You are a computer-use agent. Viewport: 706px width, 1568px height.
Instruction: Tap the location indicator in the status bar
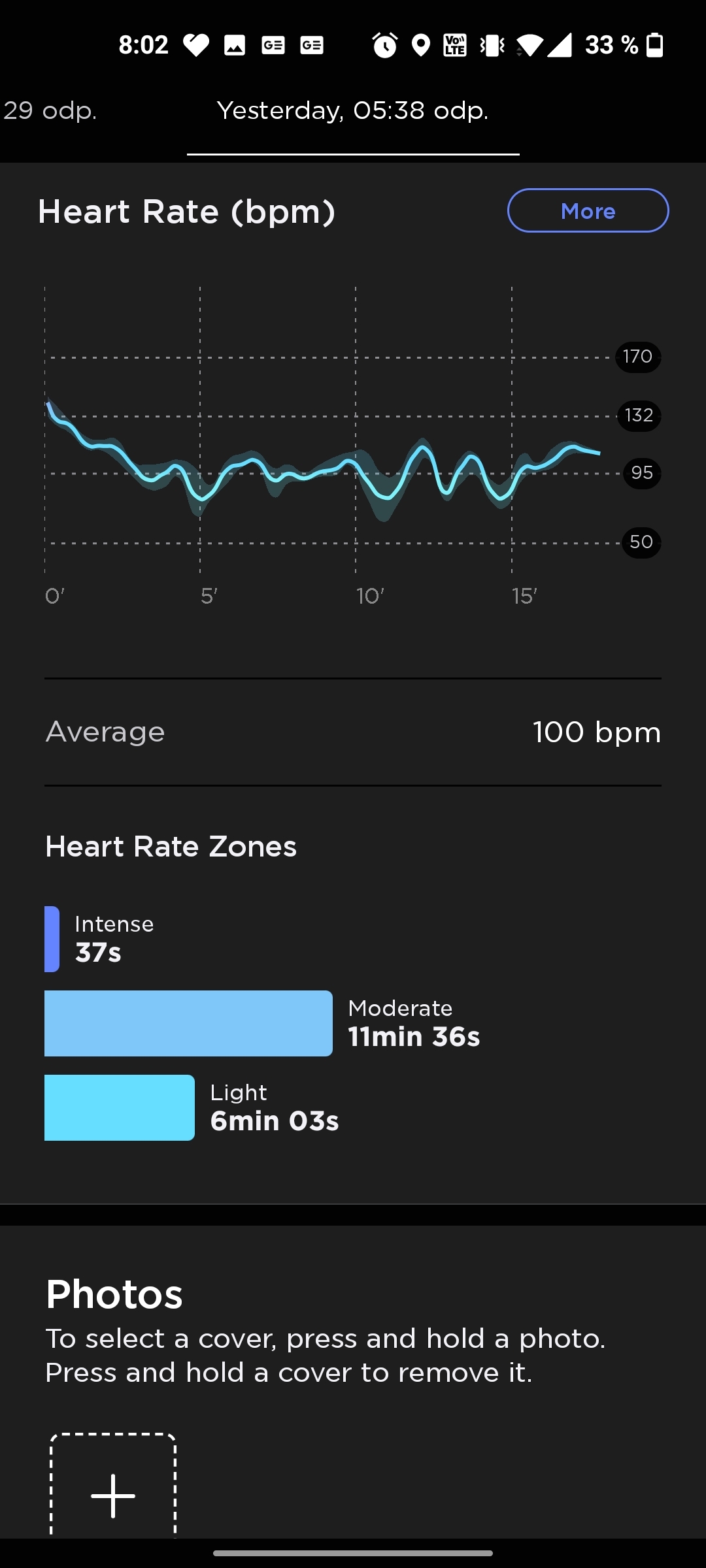(420, 44)
